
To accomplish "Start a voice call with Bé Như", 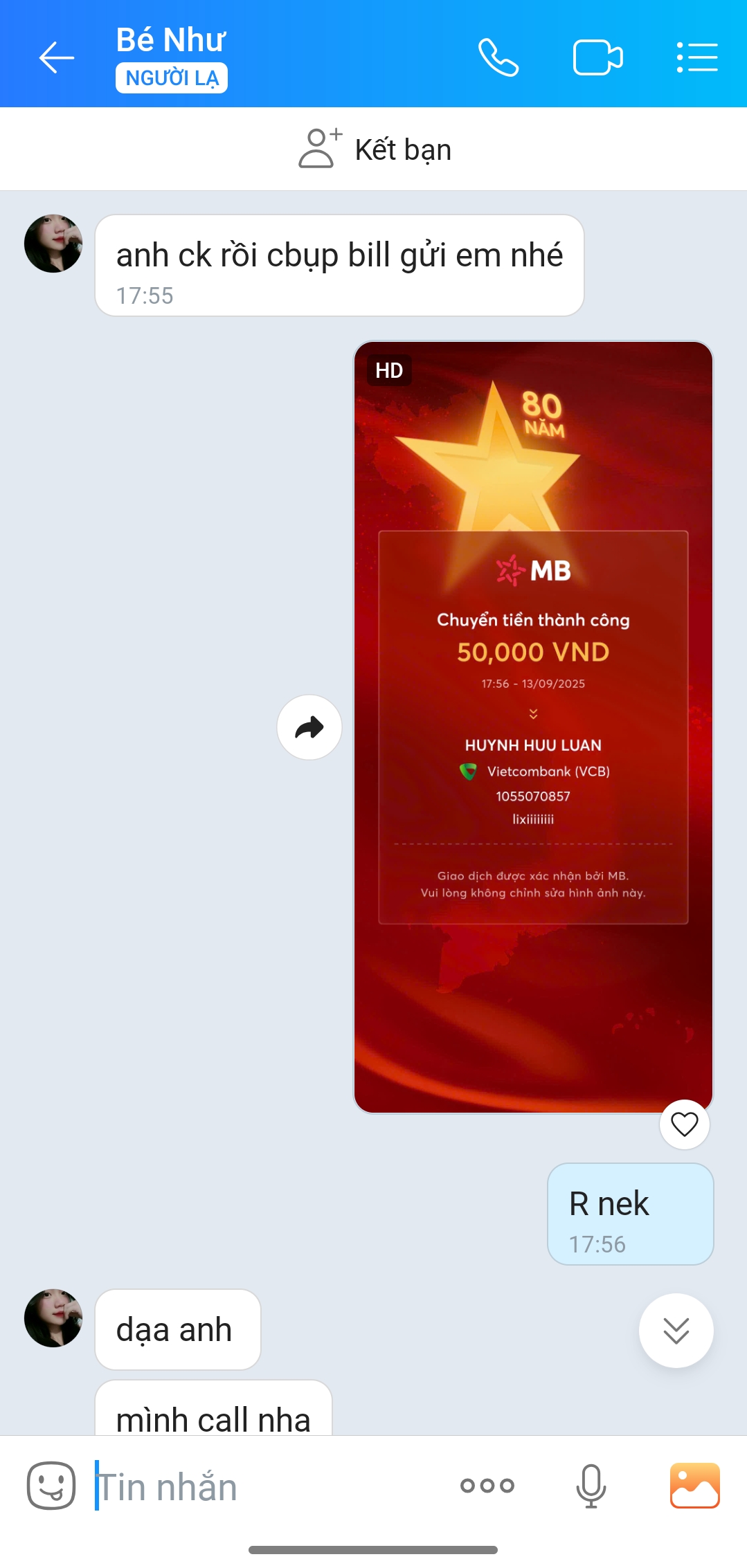I will point(498,57).
